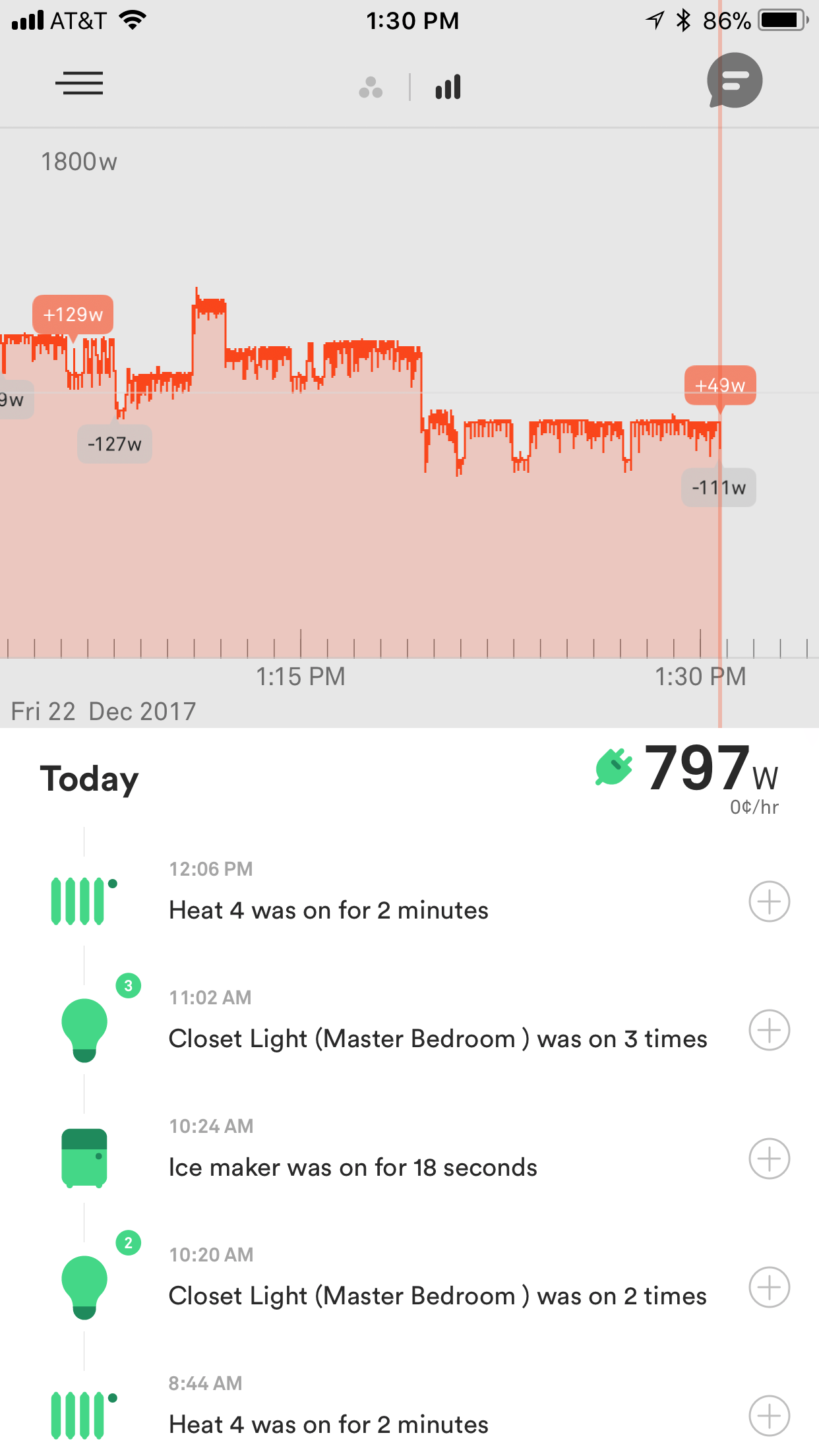Image resolution: width=819 pixels, height=1456 pixels.
Task: Switch to bubble view
Action: pyautogui.click(x=370, y=86)
